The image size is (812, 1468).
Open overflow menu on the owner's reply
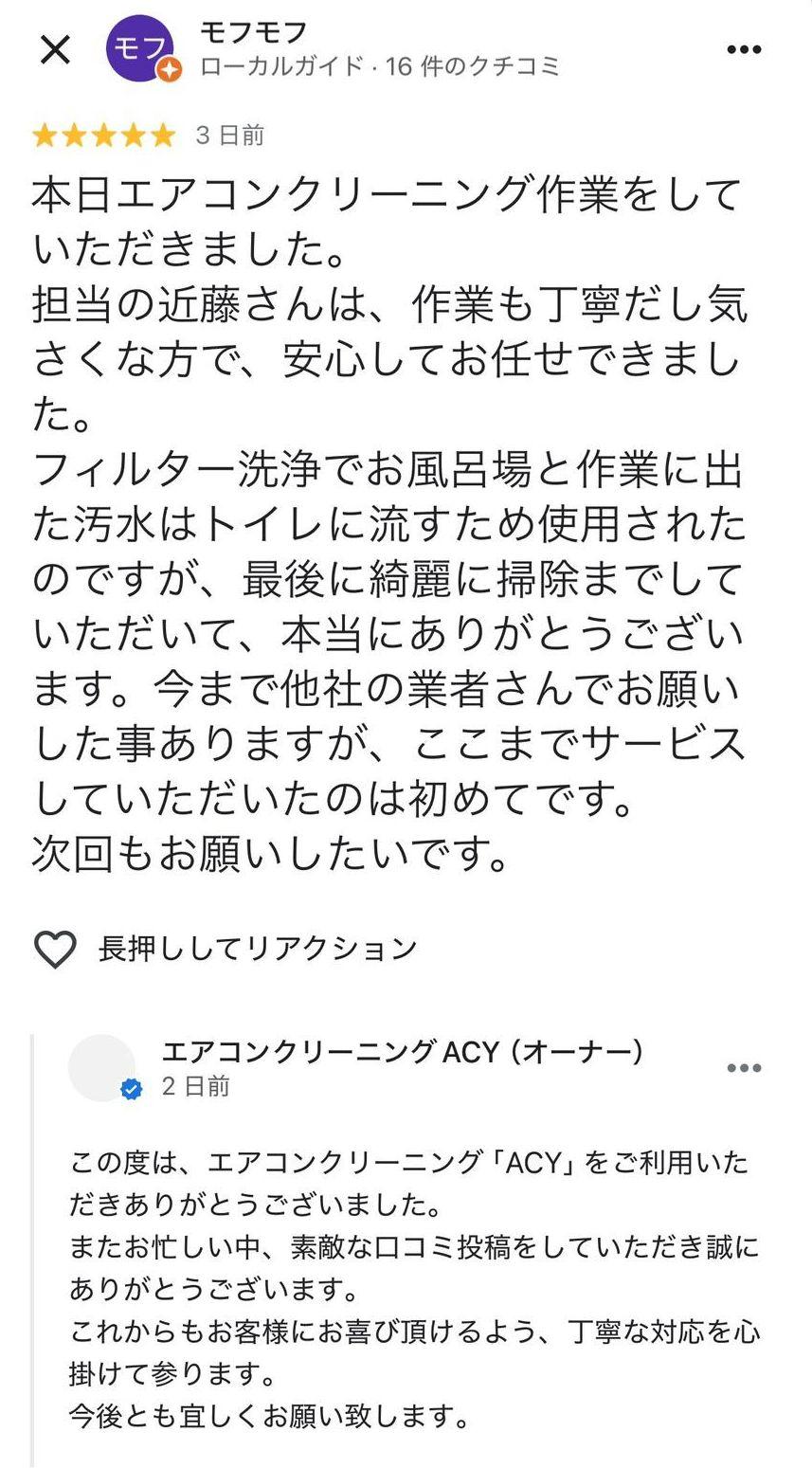(x=744, y=1068)
